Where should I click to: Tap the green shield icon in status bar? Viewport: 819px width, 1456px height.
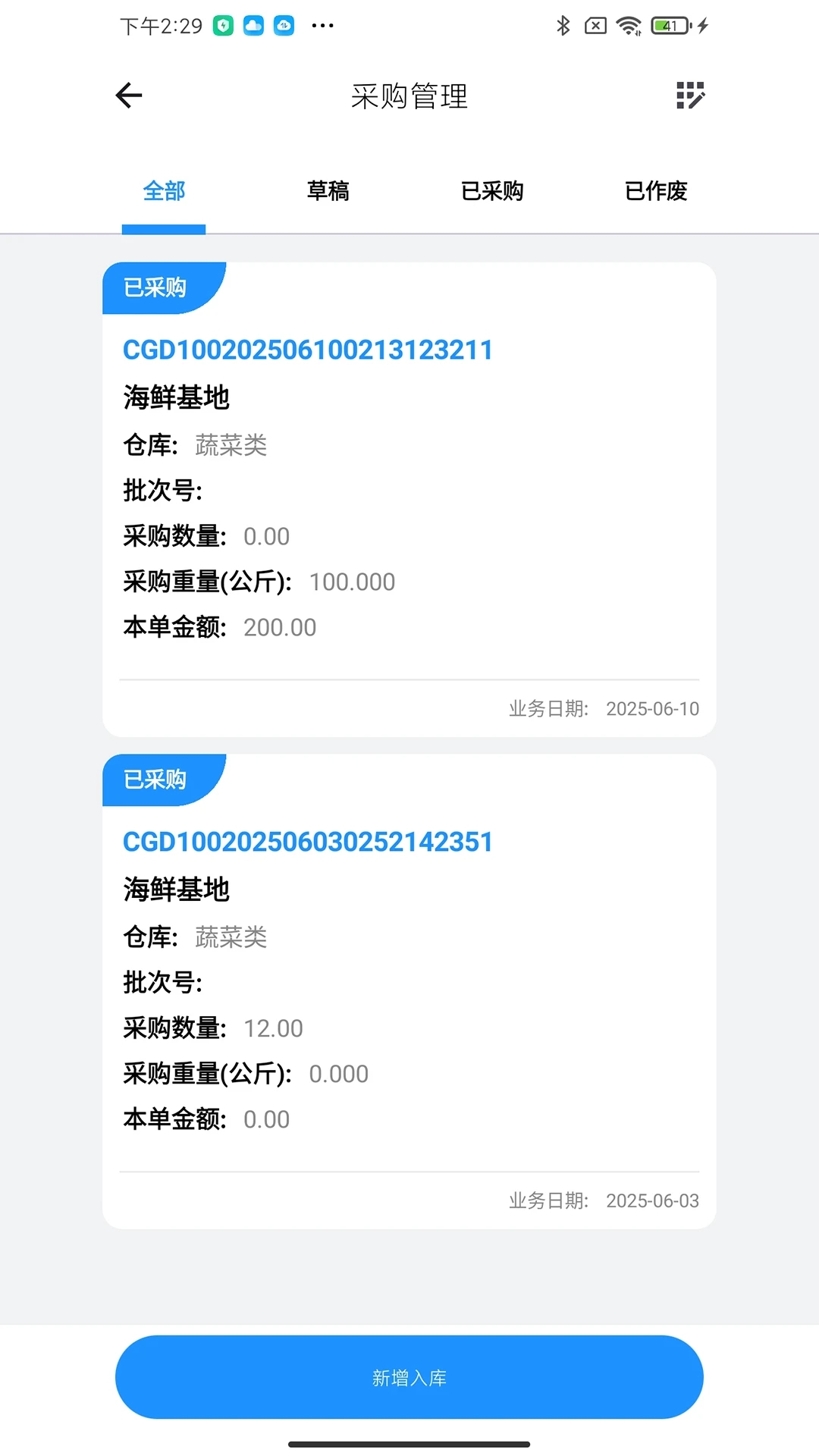(223, 24)
